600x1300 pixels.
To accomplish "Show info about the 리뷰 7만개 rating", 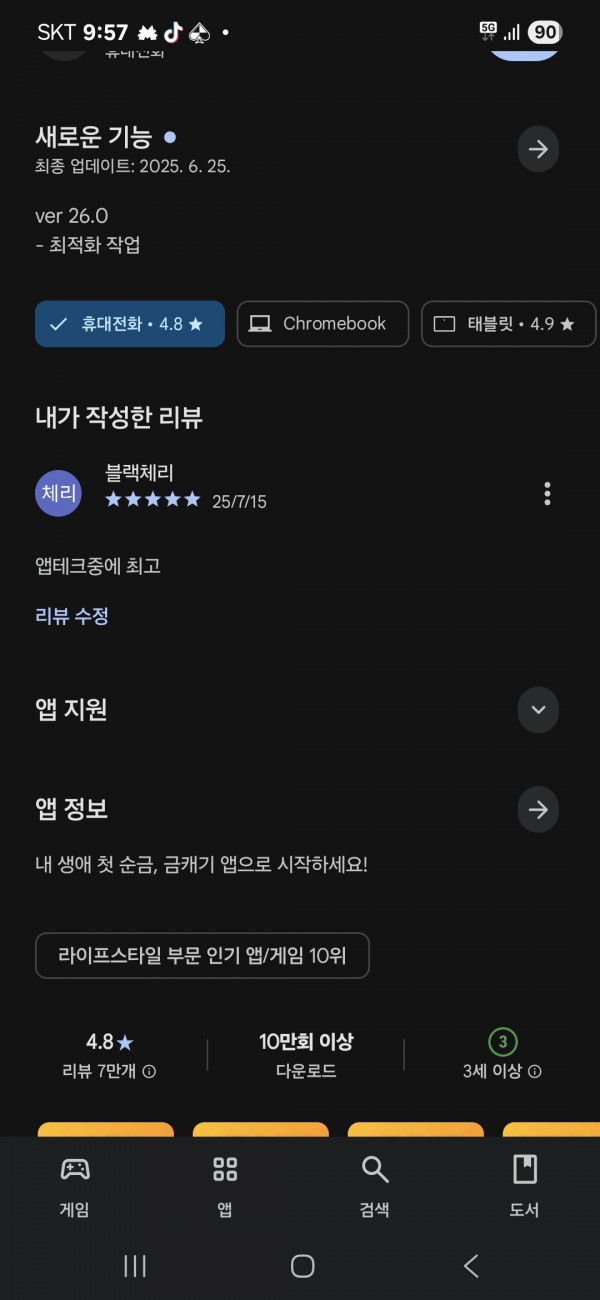I will pos(149,1071).
